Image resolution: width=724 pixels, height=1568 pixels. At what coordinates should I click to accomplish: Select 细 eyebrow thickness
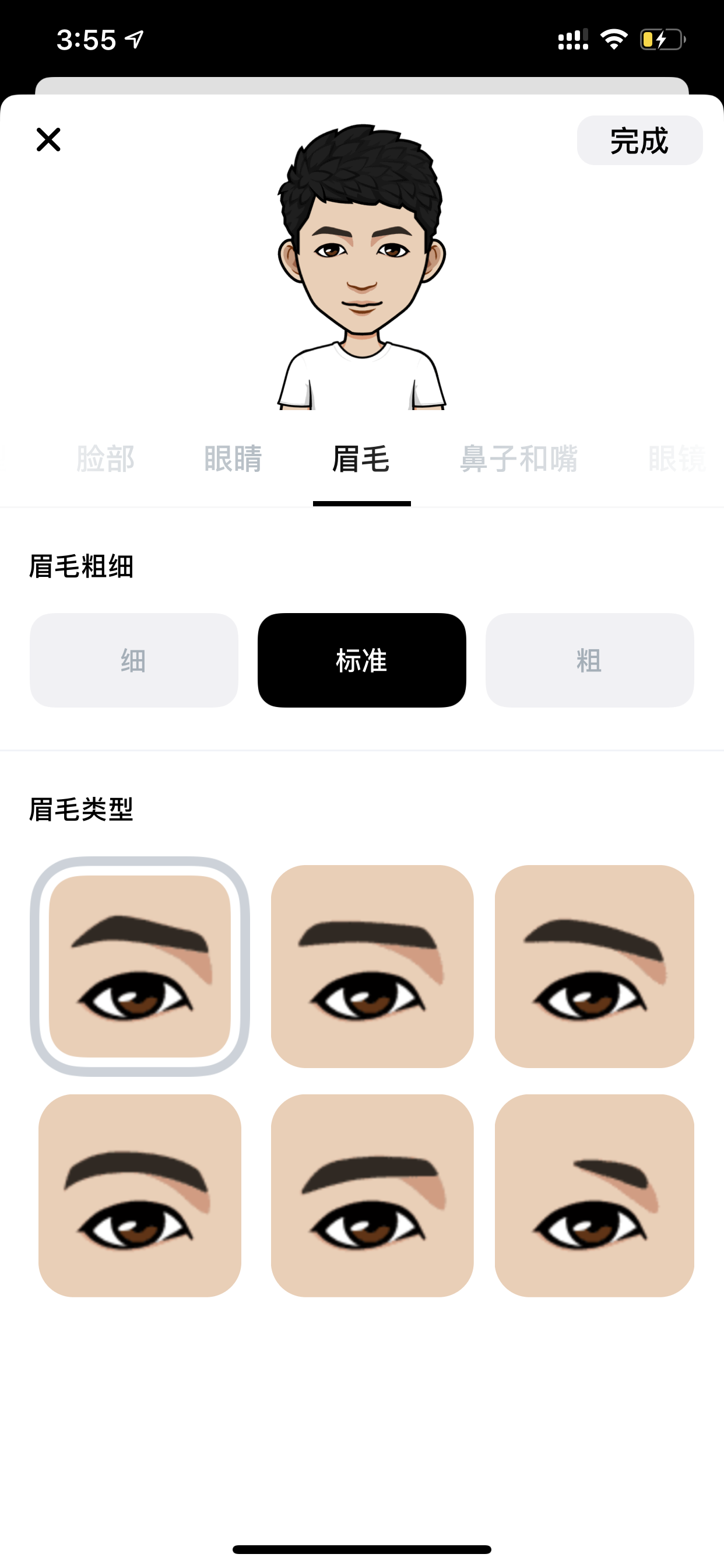click(134, 660)
